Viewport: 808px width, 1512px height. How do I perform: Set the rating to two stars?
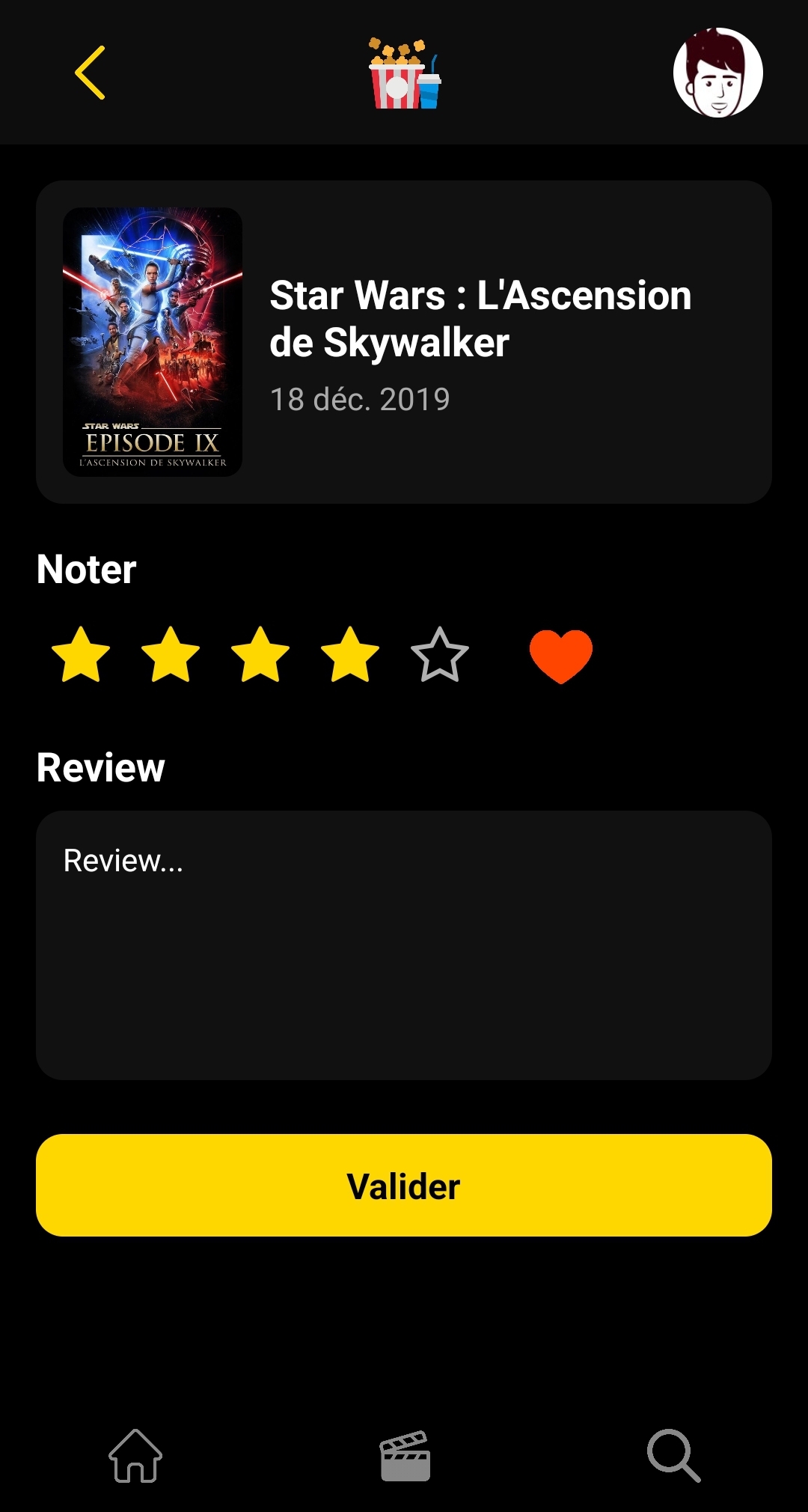click(171, 655)
